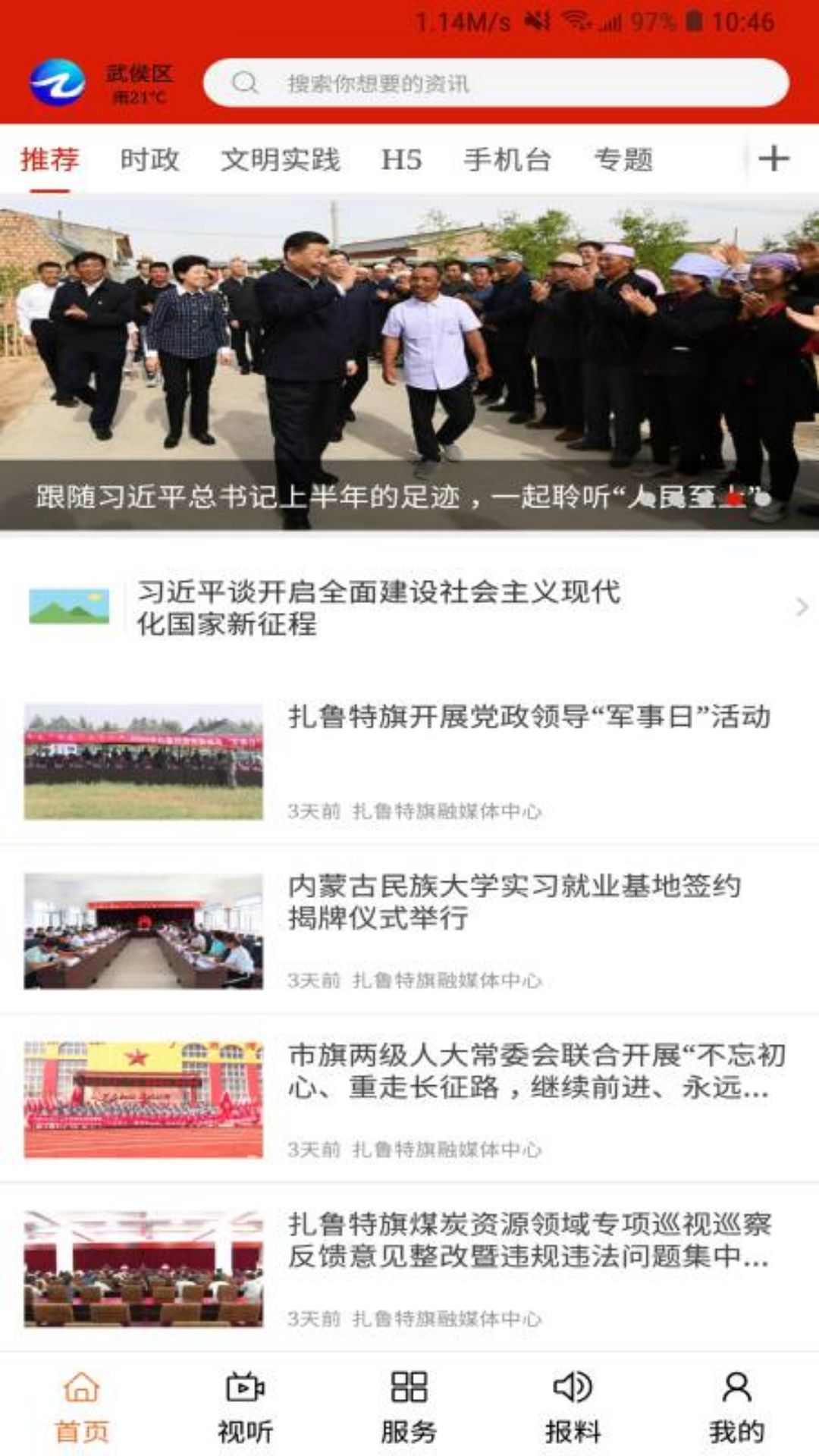Open the H5 tab
The width and height of the screenshot is (819, 1456).
[400, 159]
